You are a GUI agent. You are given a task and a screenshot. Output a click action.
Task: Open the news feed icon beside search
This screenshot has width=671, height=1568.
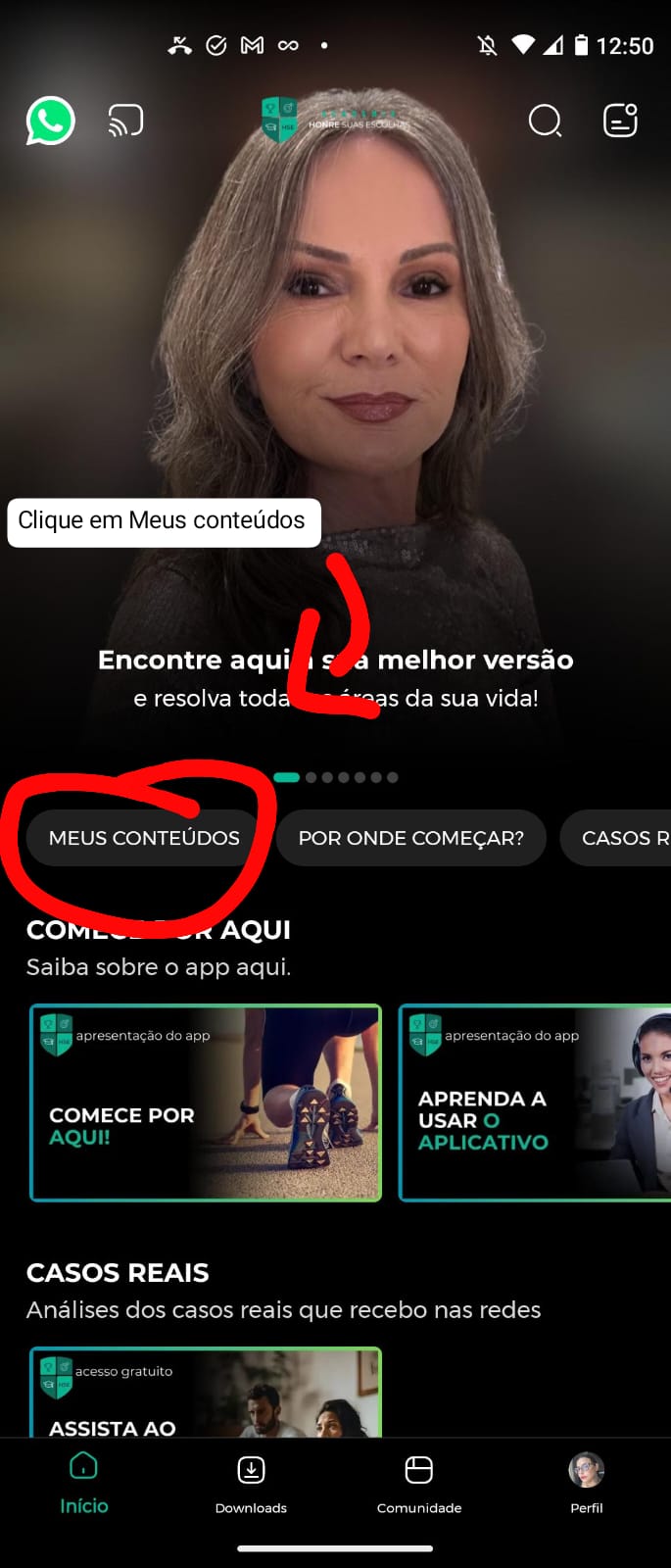point(620,121)
